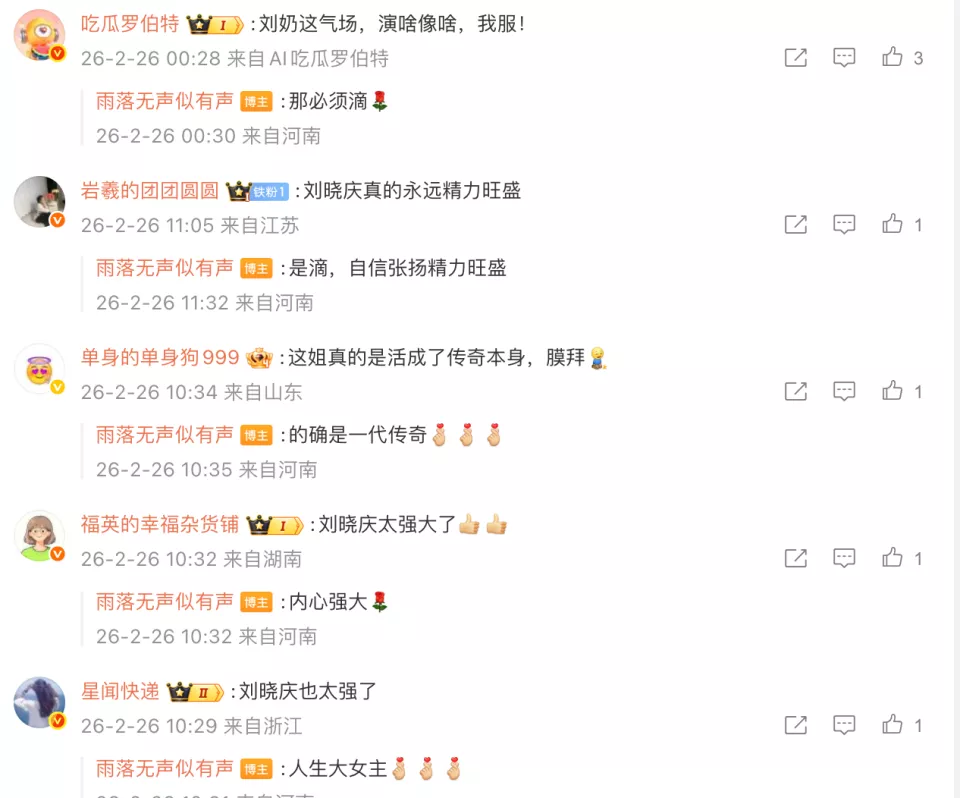Open 星闻快递's profile name
The width and height of the screenshot is (960, 798).
(120, 691)
